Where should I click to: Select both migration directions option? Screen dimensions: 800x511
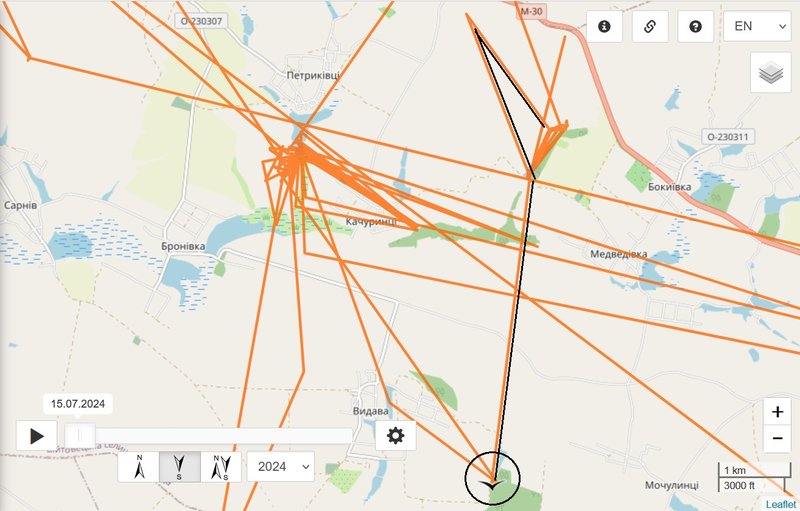pyautogui.click(x=221, y=466)
